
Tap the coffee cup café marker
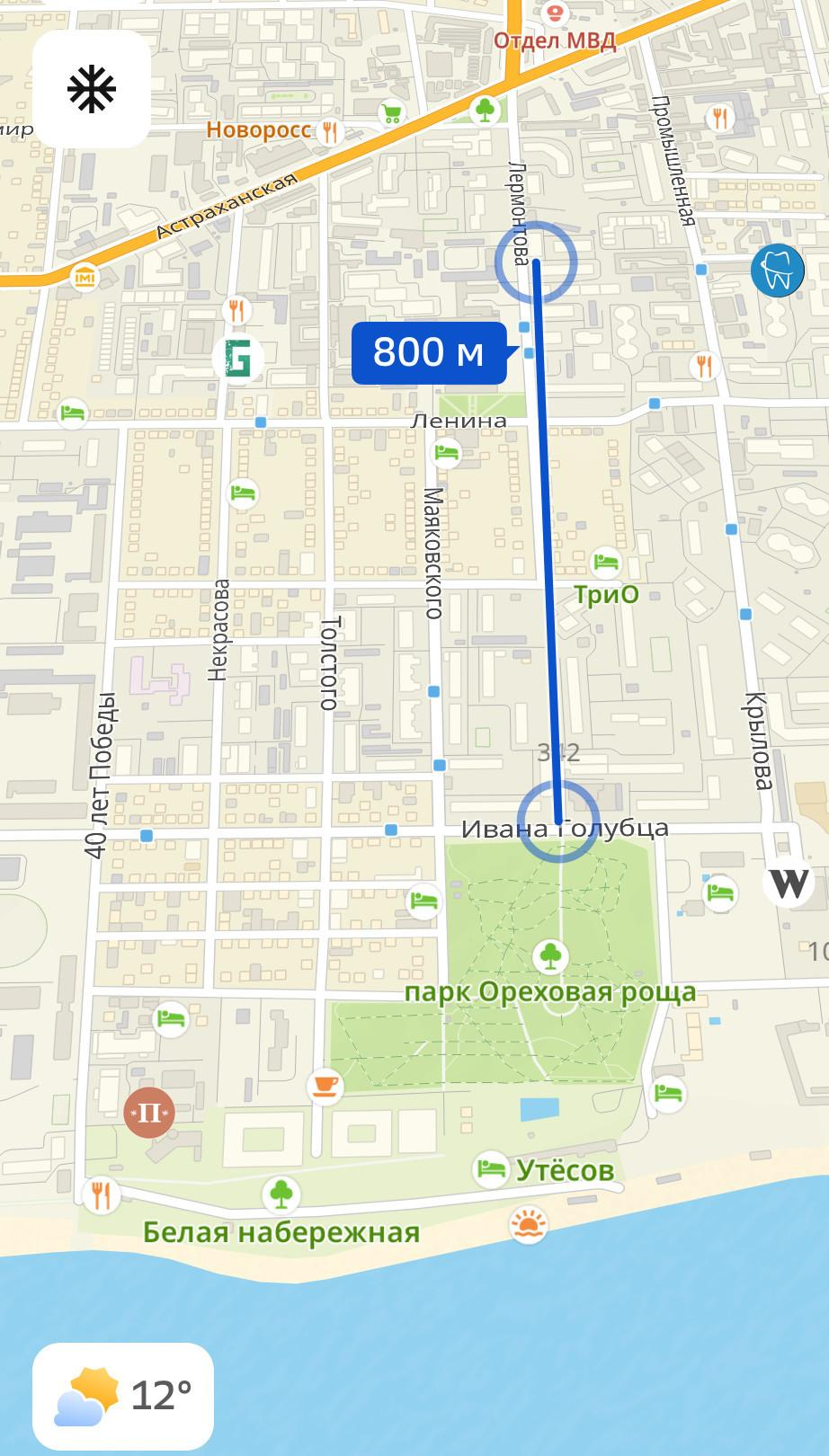click(x=325, y=1086)
